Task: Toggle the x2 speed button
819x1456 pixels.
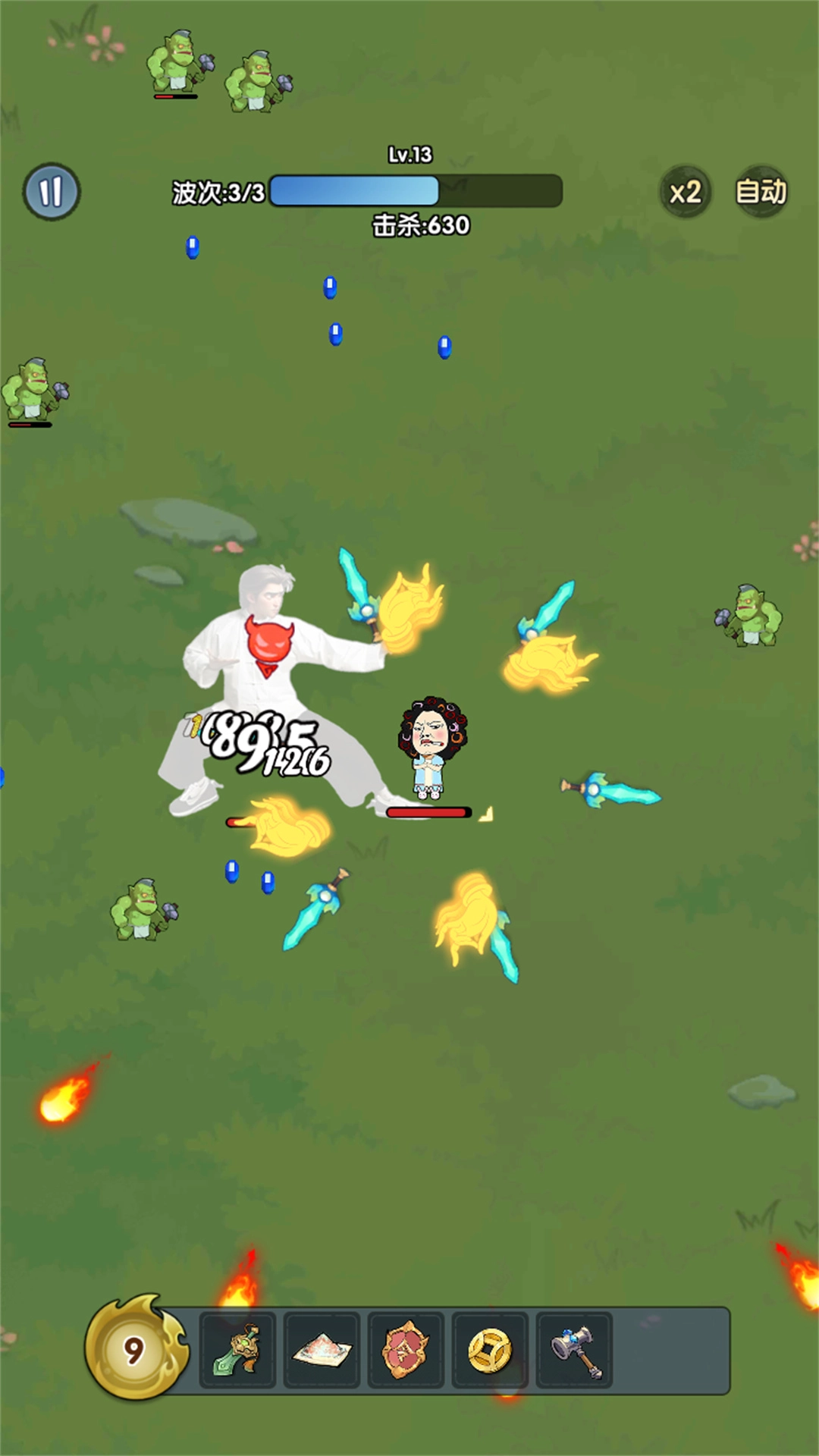Action: (x=685, y=192)
